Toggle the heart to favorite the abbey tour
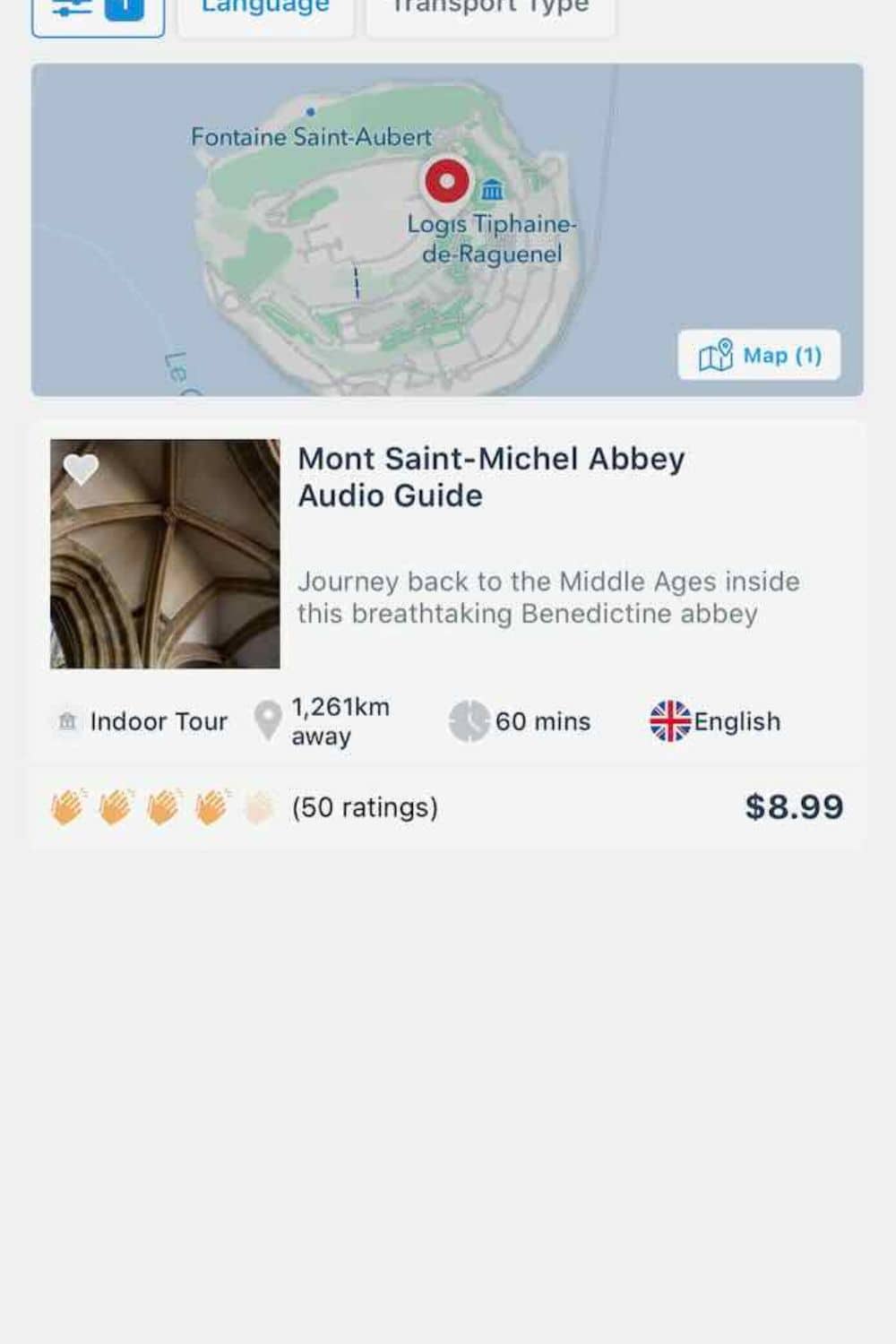This screenshot has width=896, height=1344. 82,470
